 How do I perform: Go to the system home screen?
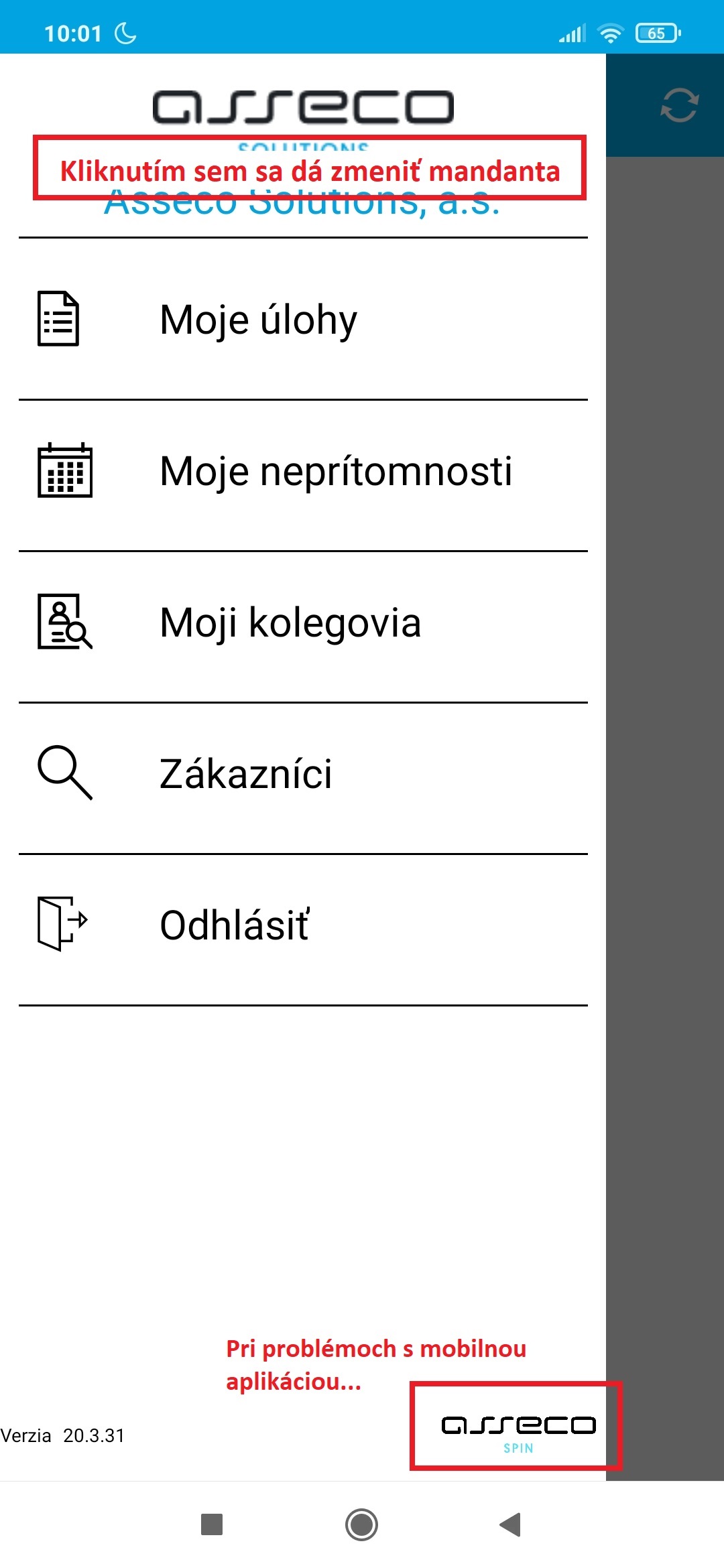click(361, 1524)
